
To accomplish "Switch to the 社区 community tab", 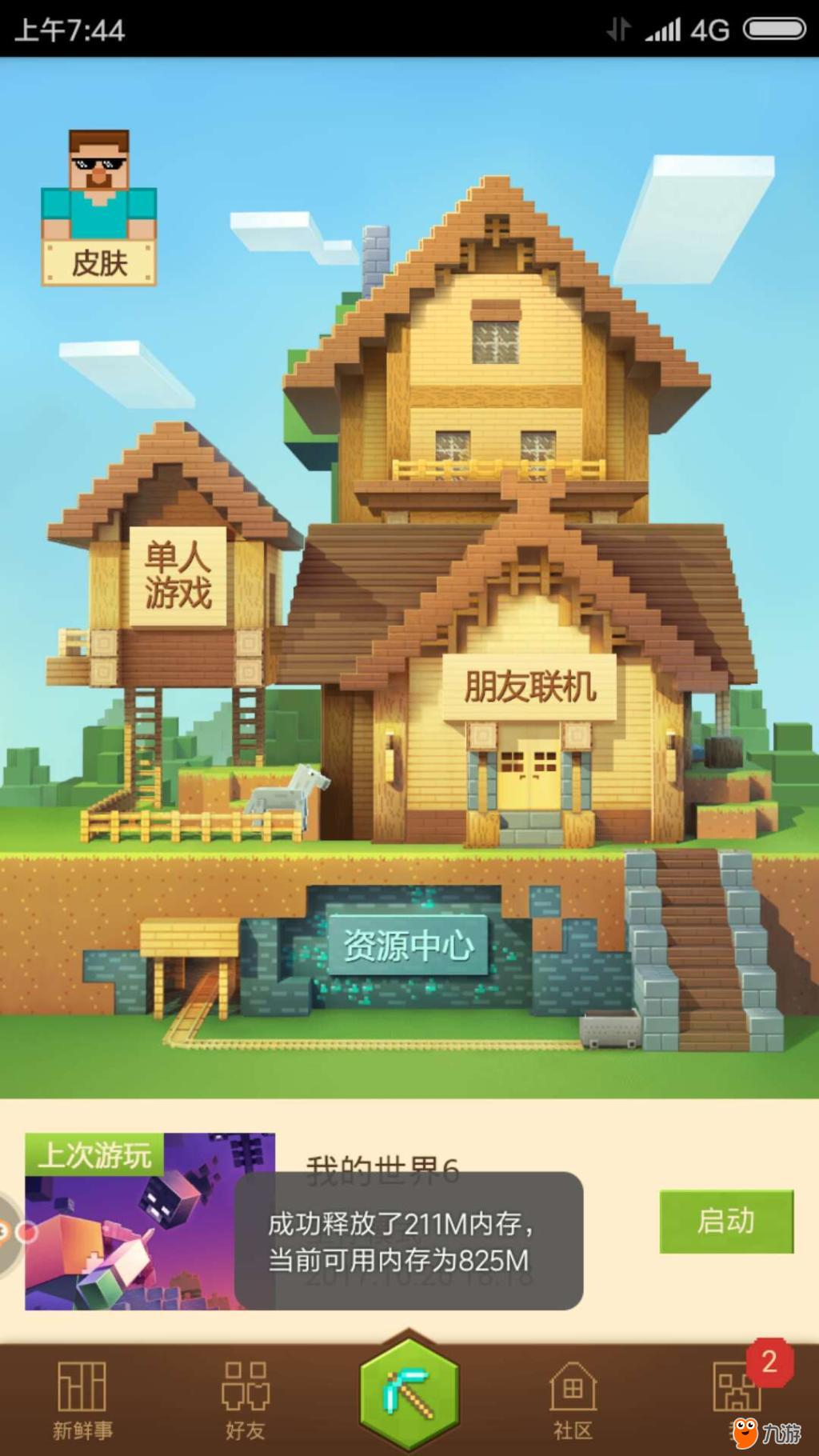I will (x=573, y=1400).
